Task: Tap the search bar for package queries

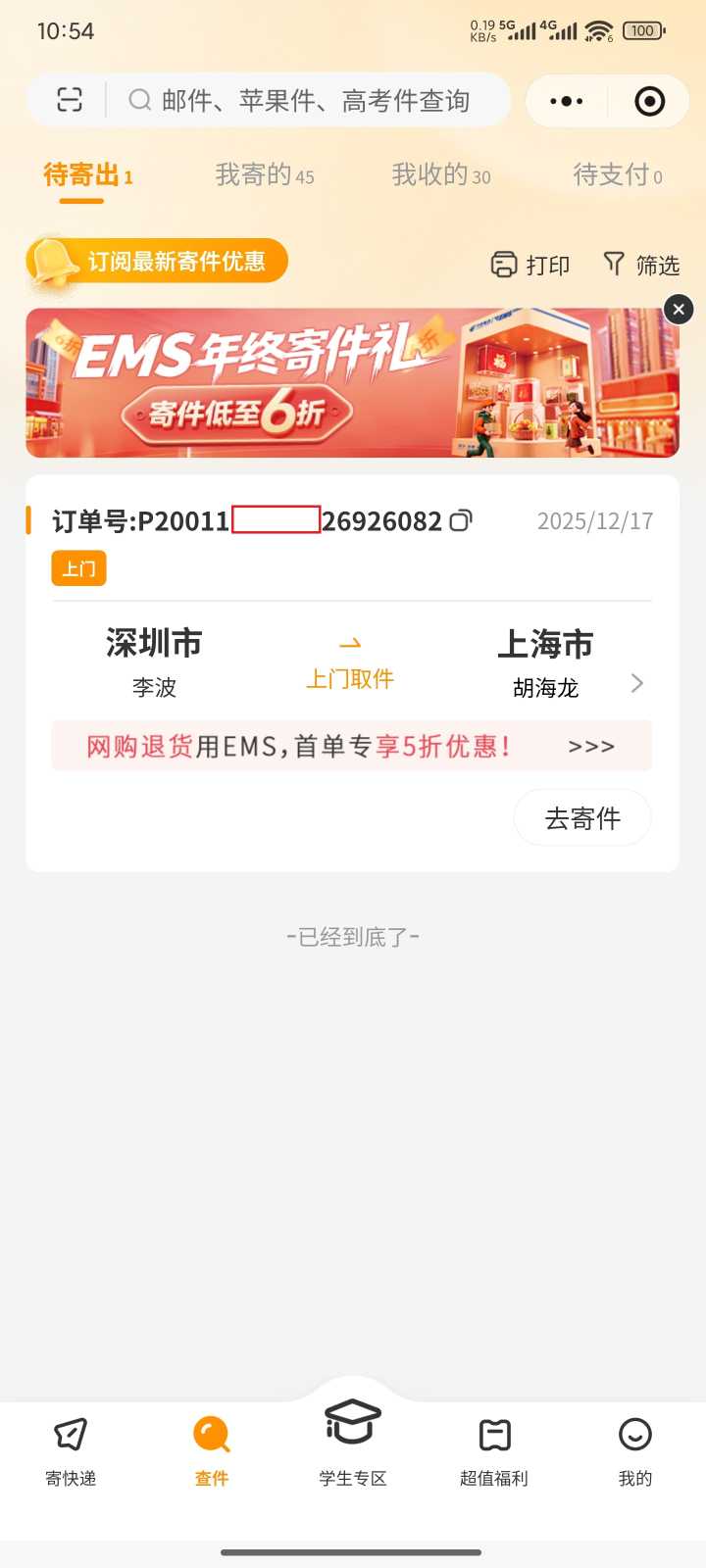Action: click(x=312, y=100)
